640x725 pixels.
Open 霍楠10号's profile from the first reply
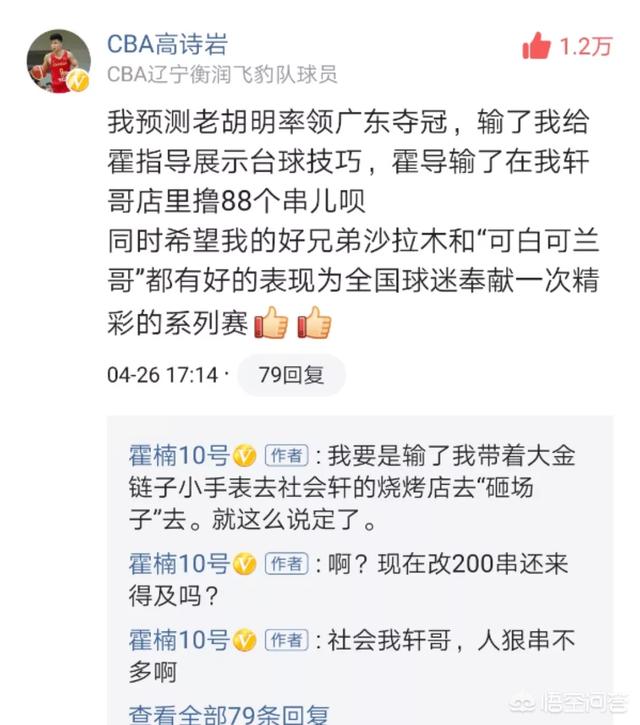(178, 456)
